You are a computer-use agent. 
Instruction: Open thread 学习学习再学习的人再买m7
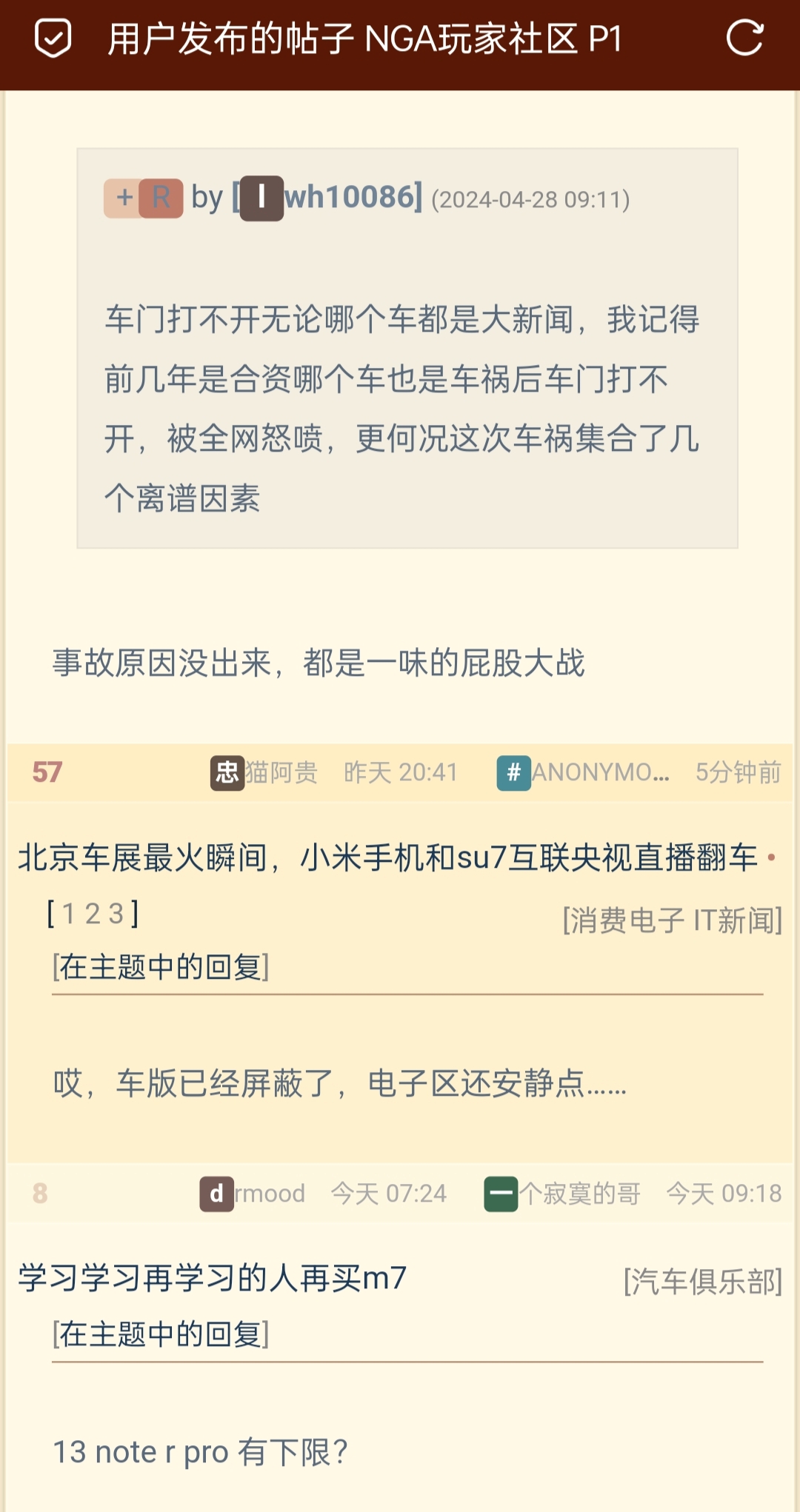click(x=213, y=1278)
